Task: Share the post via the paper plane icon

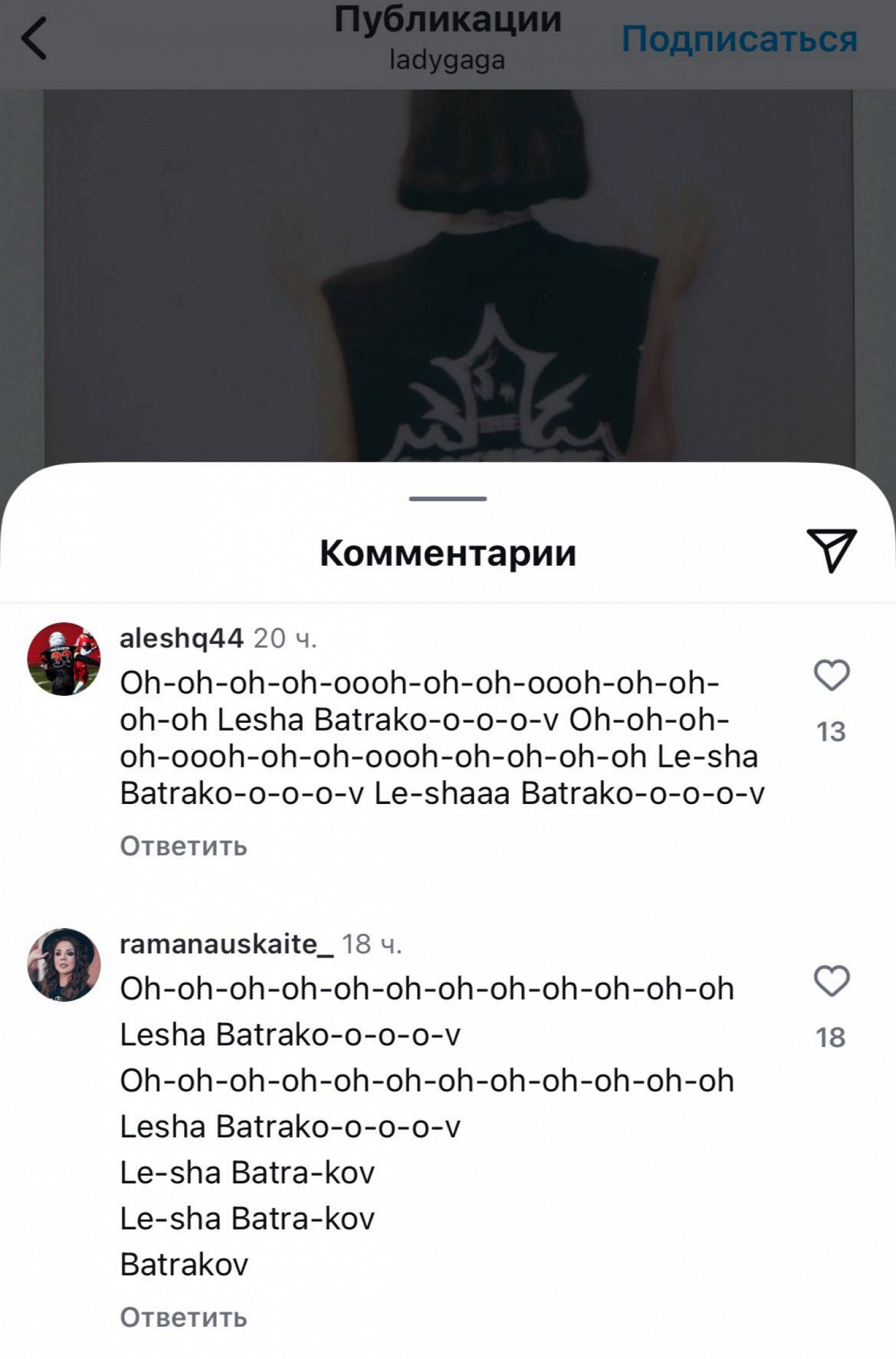Action: click(x=831, y=550)
